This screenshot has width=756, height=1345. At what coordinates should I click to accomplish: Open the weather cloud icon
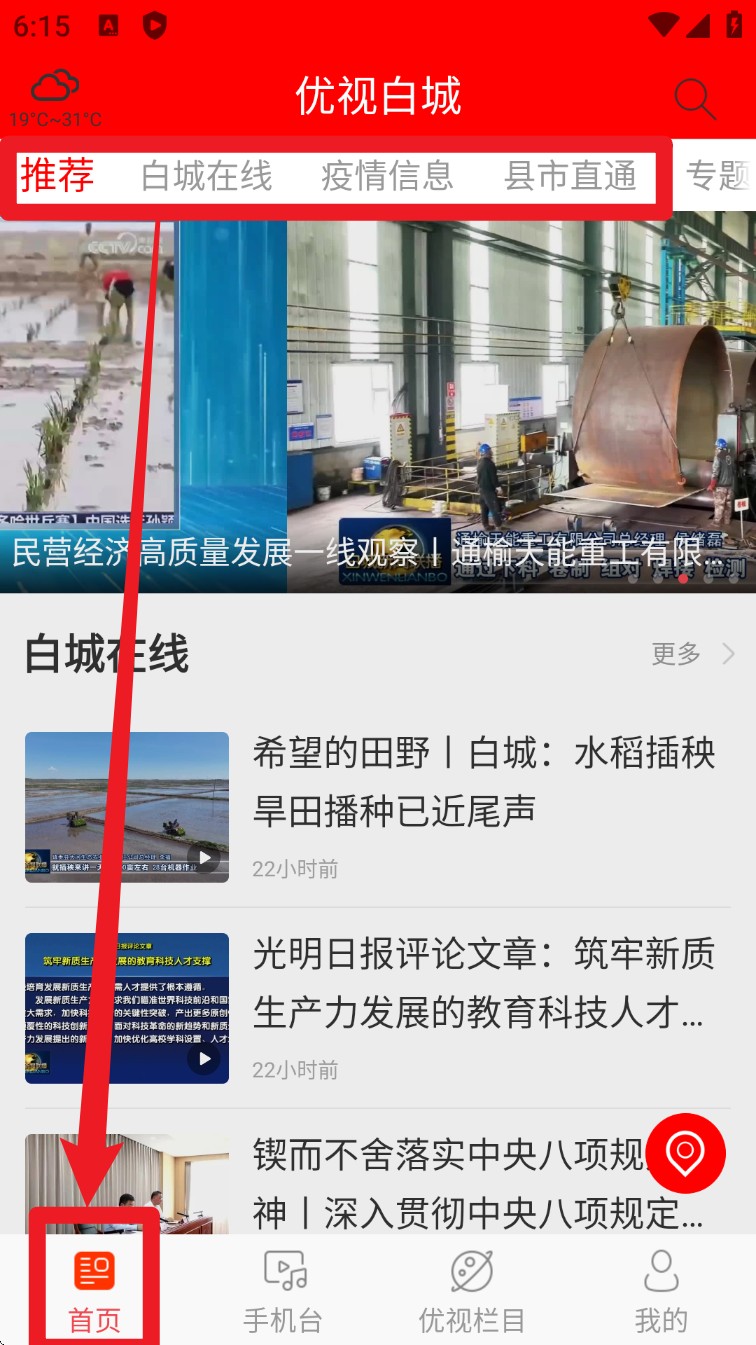tap(55, 88)
